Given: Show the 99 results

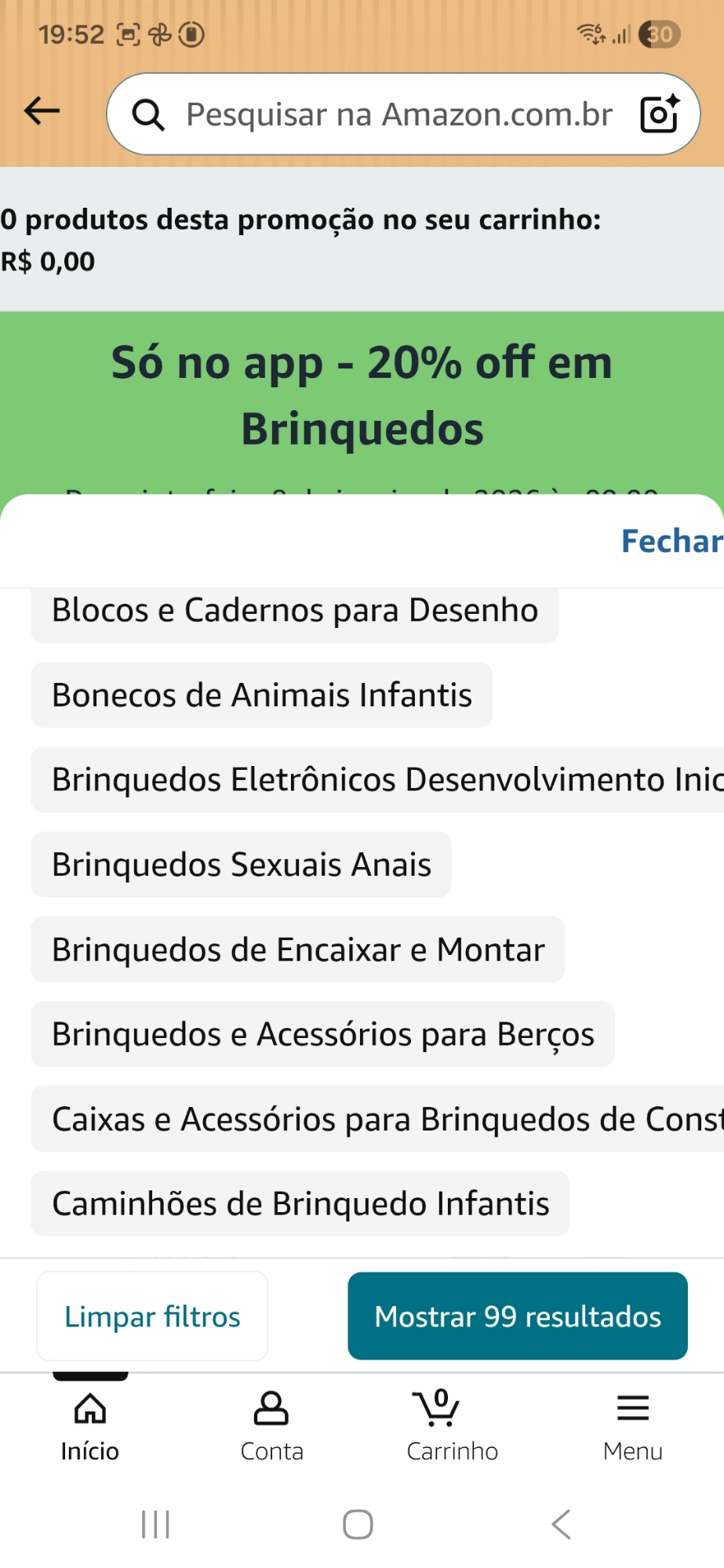Looking at the screenshot, I should (x=518, y=1316).
